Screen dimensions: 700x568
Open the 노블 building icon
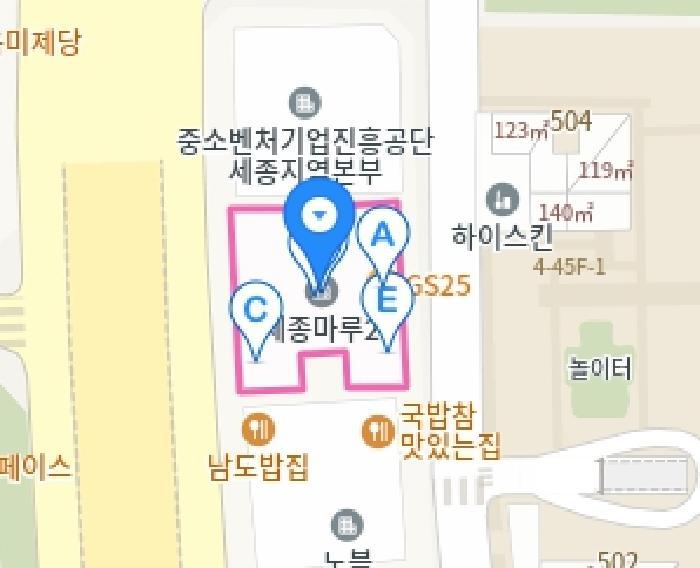[x=347, y=525]
